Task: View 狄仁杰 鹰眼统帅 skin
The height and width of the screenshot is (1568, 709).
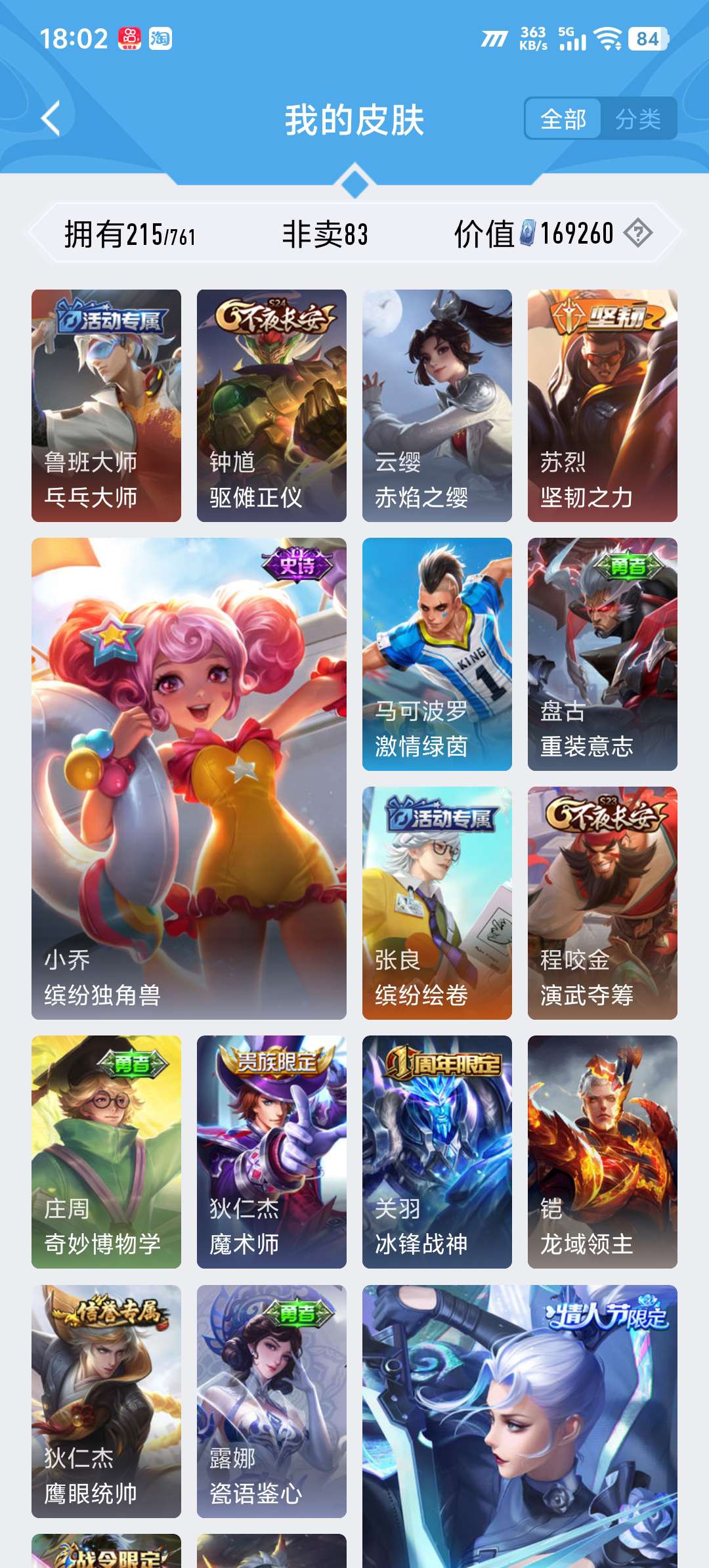Action: pos(106,1401)
